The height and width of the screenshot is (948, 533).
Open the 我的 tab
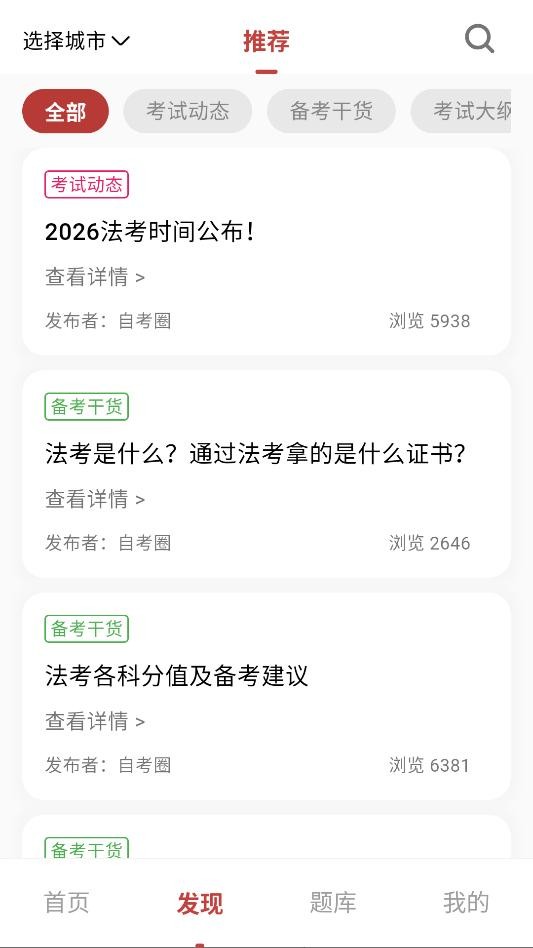pyautogui.click(x=466, y=903)
